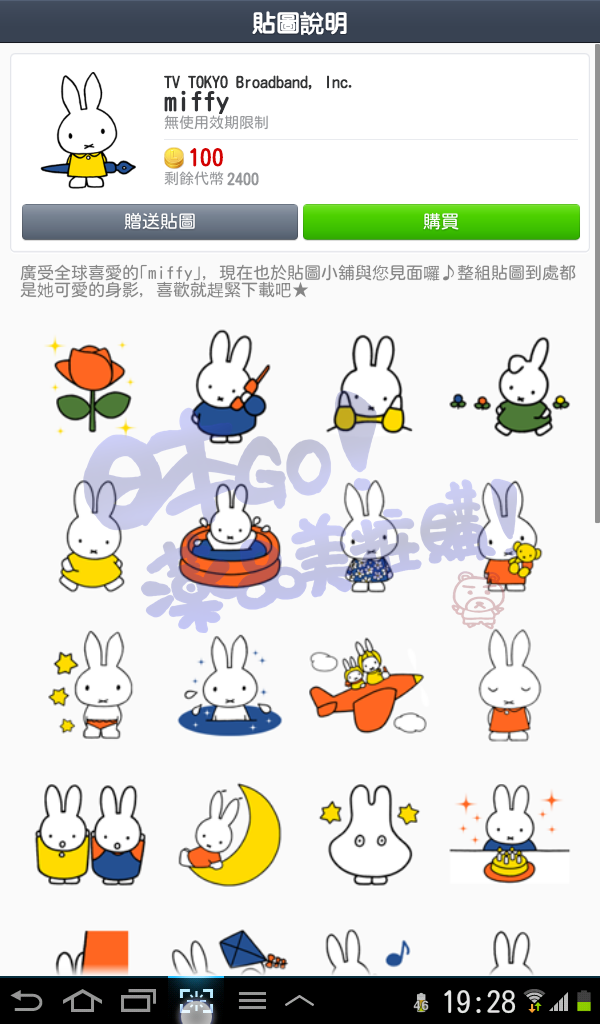This screenshot has height=1024, width=600.
Task: Tap 贈送貼圖 to gift stickers
Action: point(160,222)
